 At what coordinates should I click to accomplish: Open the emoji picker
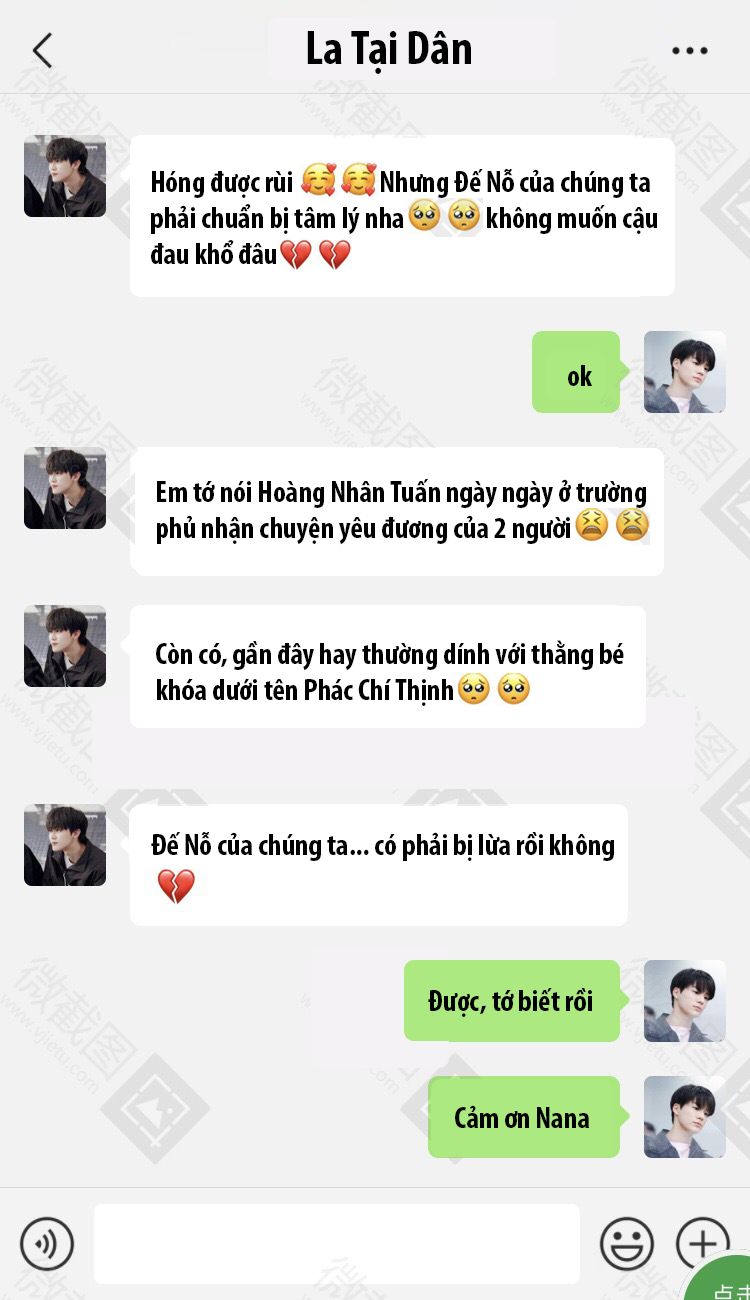(x=627, y=1244)
